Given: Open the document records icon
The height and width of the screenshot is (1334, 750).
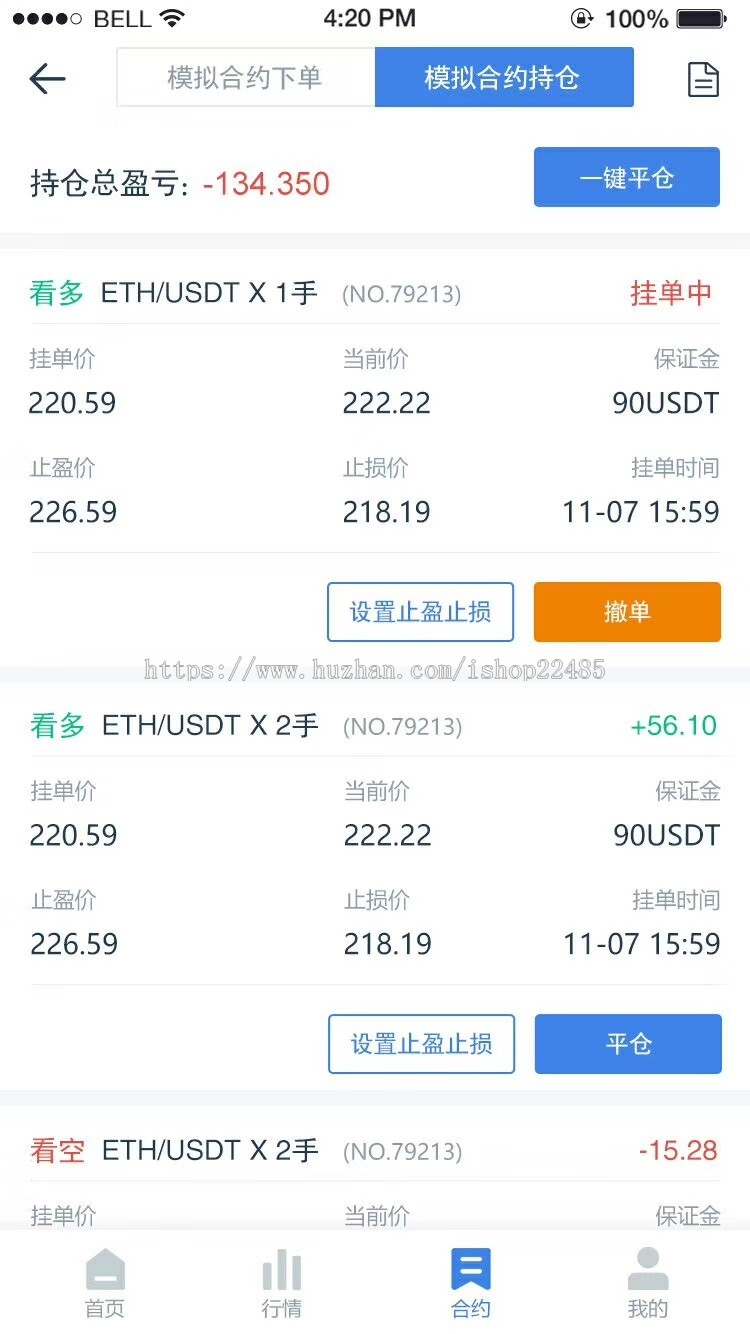Looking at the screenshot, I should pyautogui.click(x=703, y=79).
